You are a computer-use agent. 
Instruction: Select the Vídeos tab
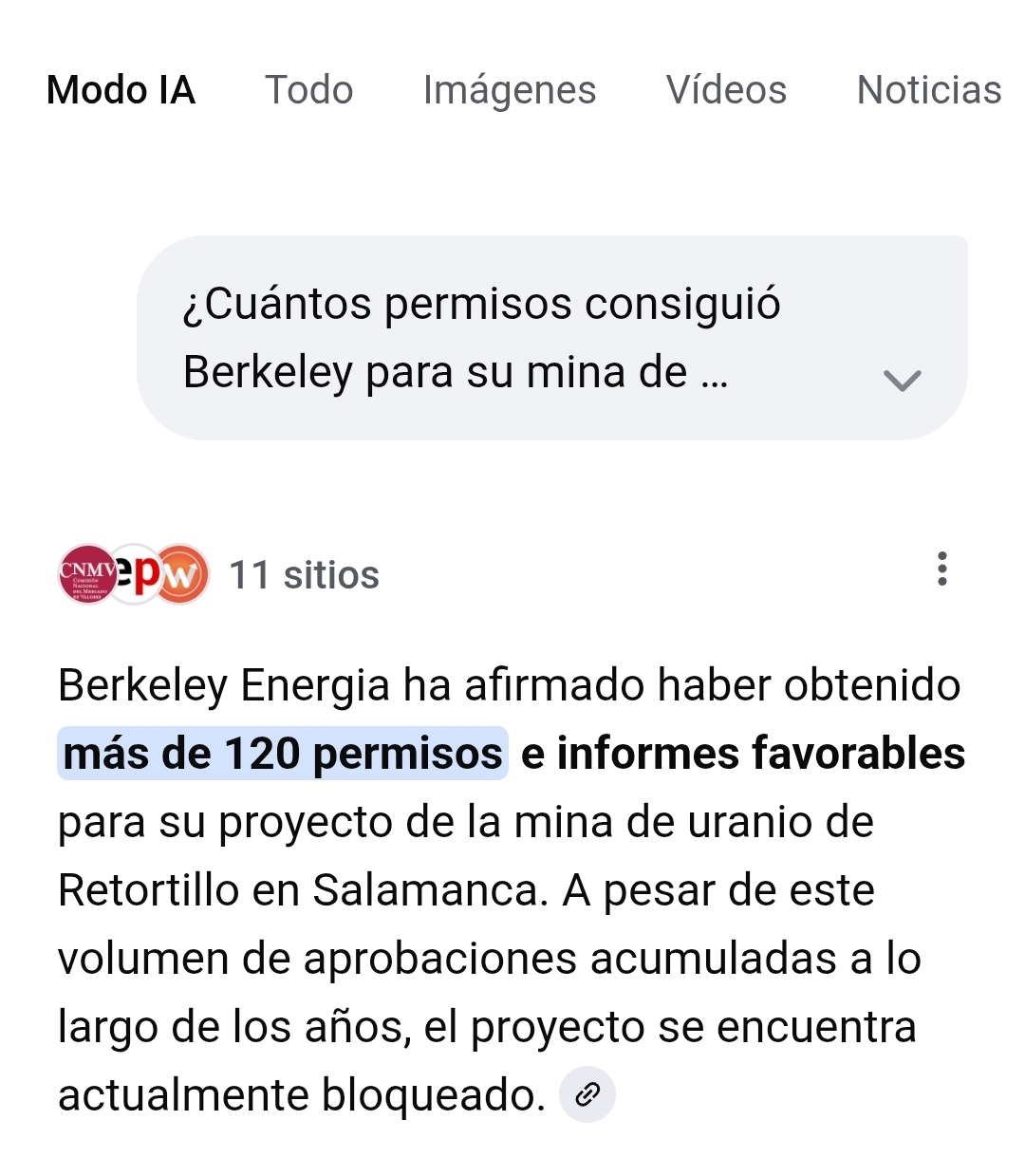pos(726,90)
